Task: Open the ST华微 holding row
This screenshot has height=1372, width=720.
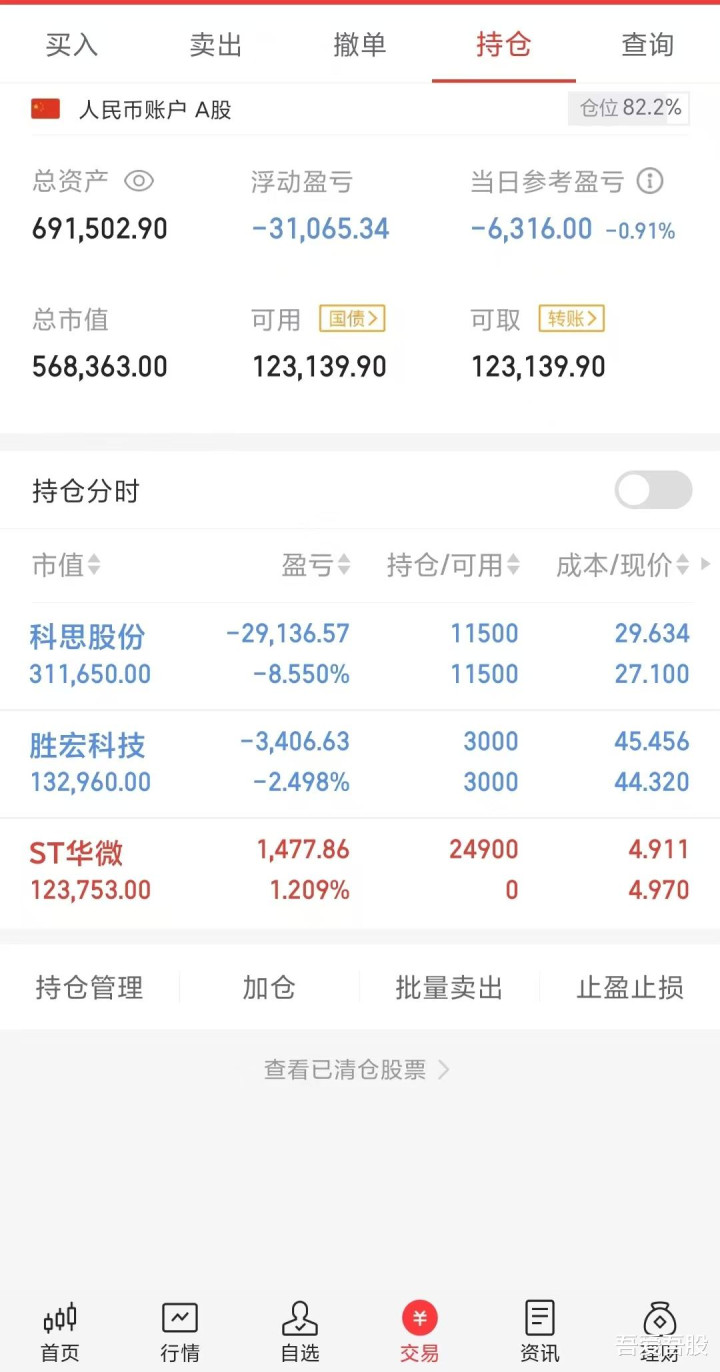Action: click(360, 871)
